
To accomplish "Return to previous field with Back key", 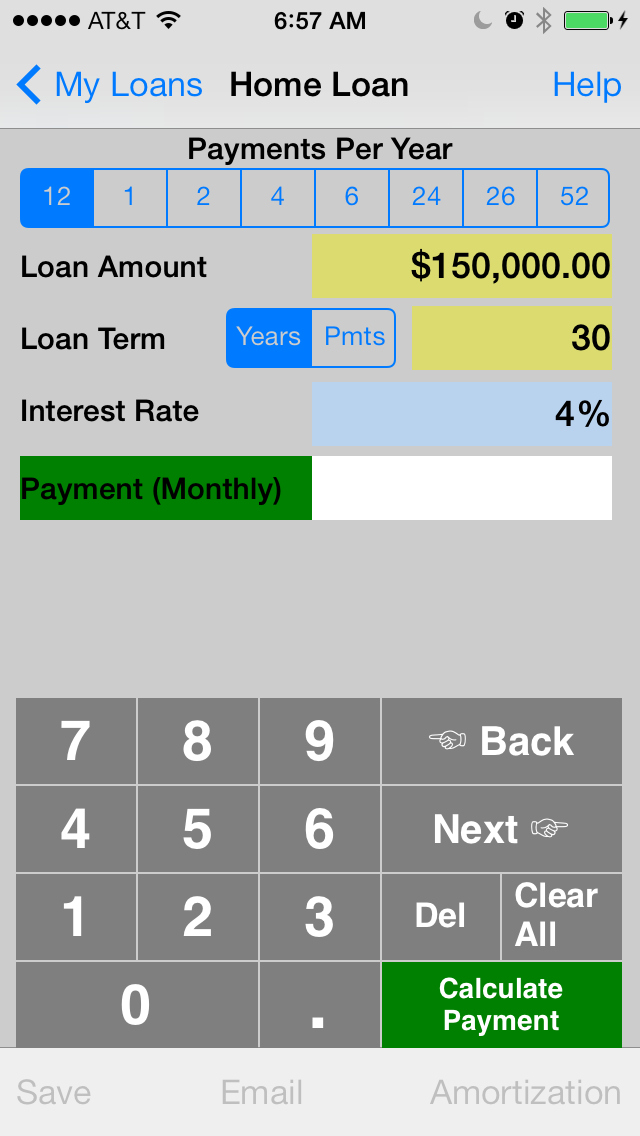I will point(501,741).
